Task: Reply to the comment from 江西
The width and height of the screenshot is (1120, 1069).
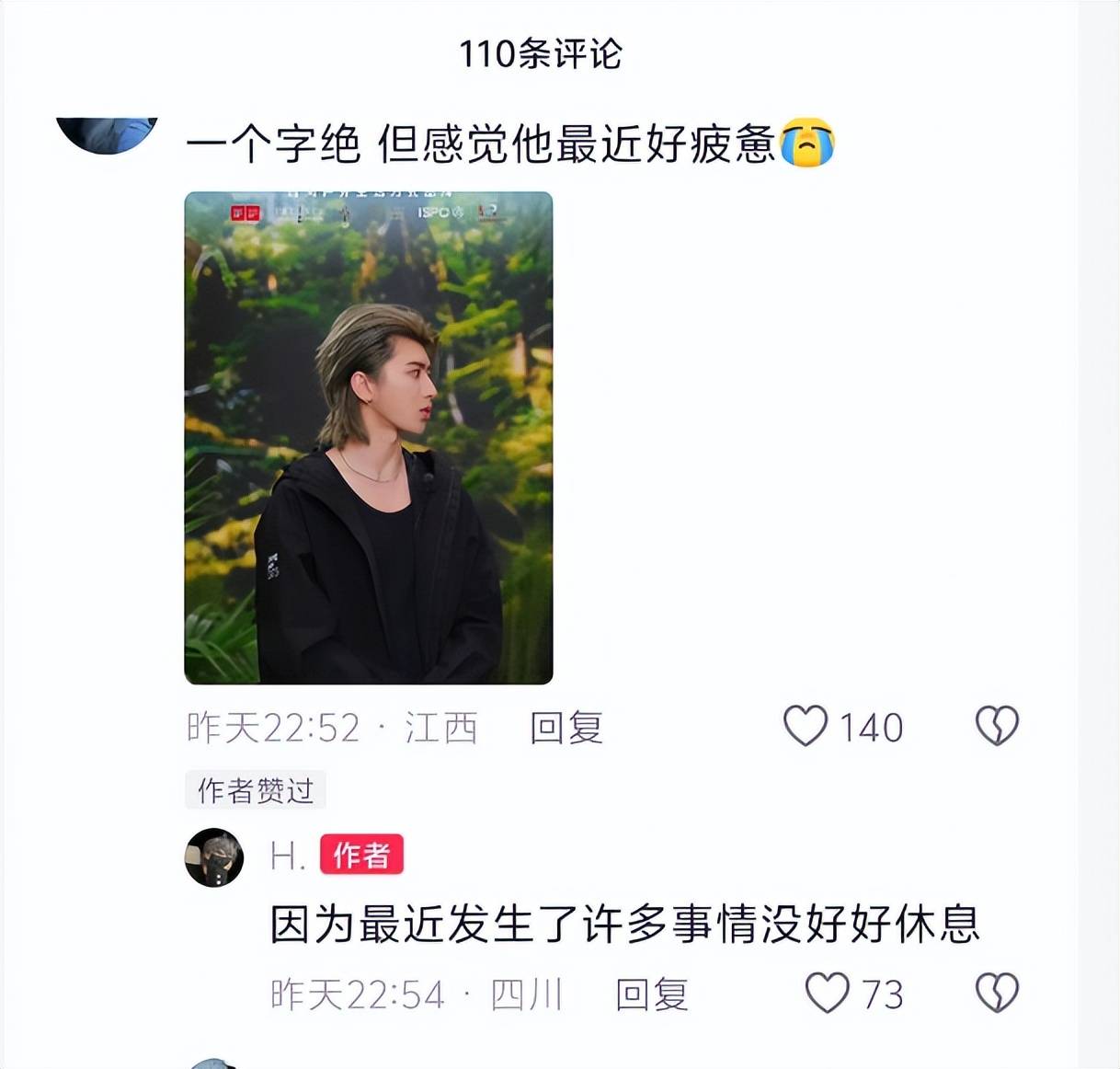Action: tap(566, 728)
